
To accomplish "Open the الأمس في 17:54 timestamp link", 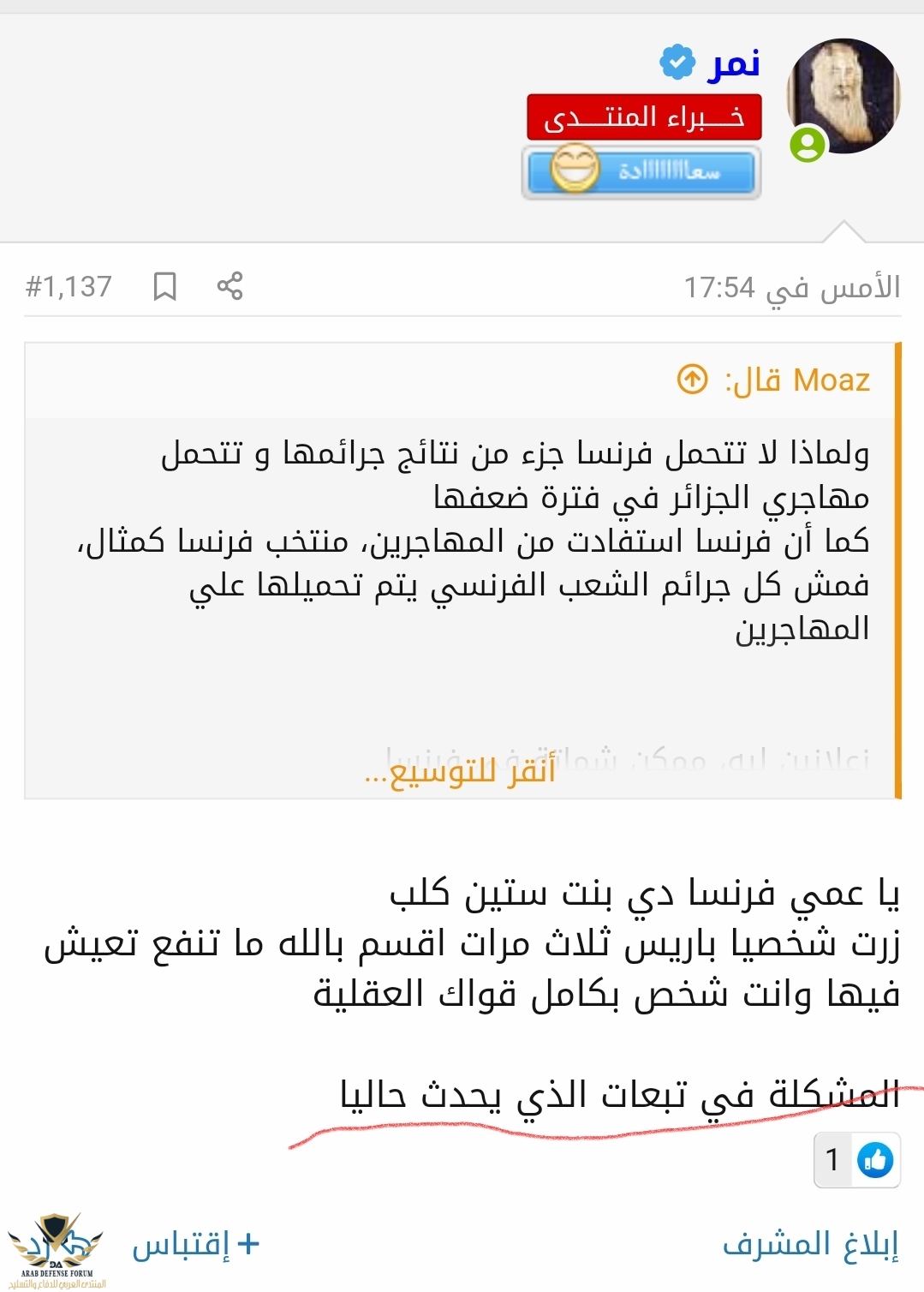I will tap(791, 287).
